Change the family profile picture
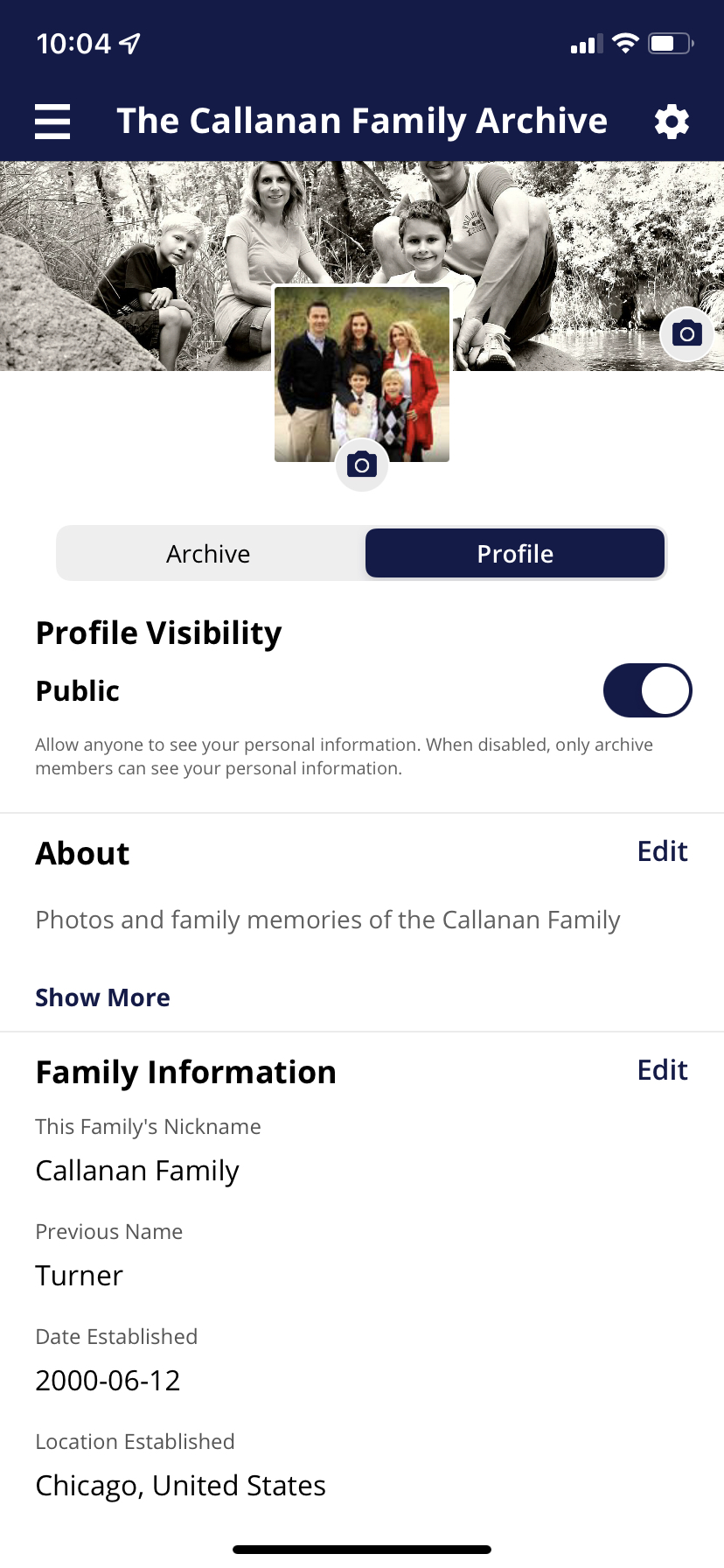 coord(362,465)
